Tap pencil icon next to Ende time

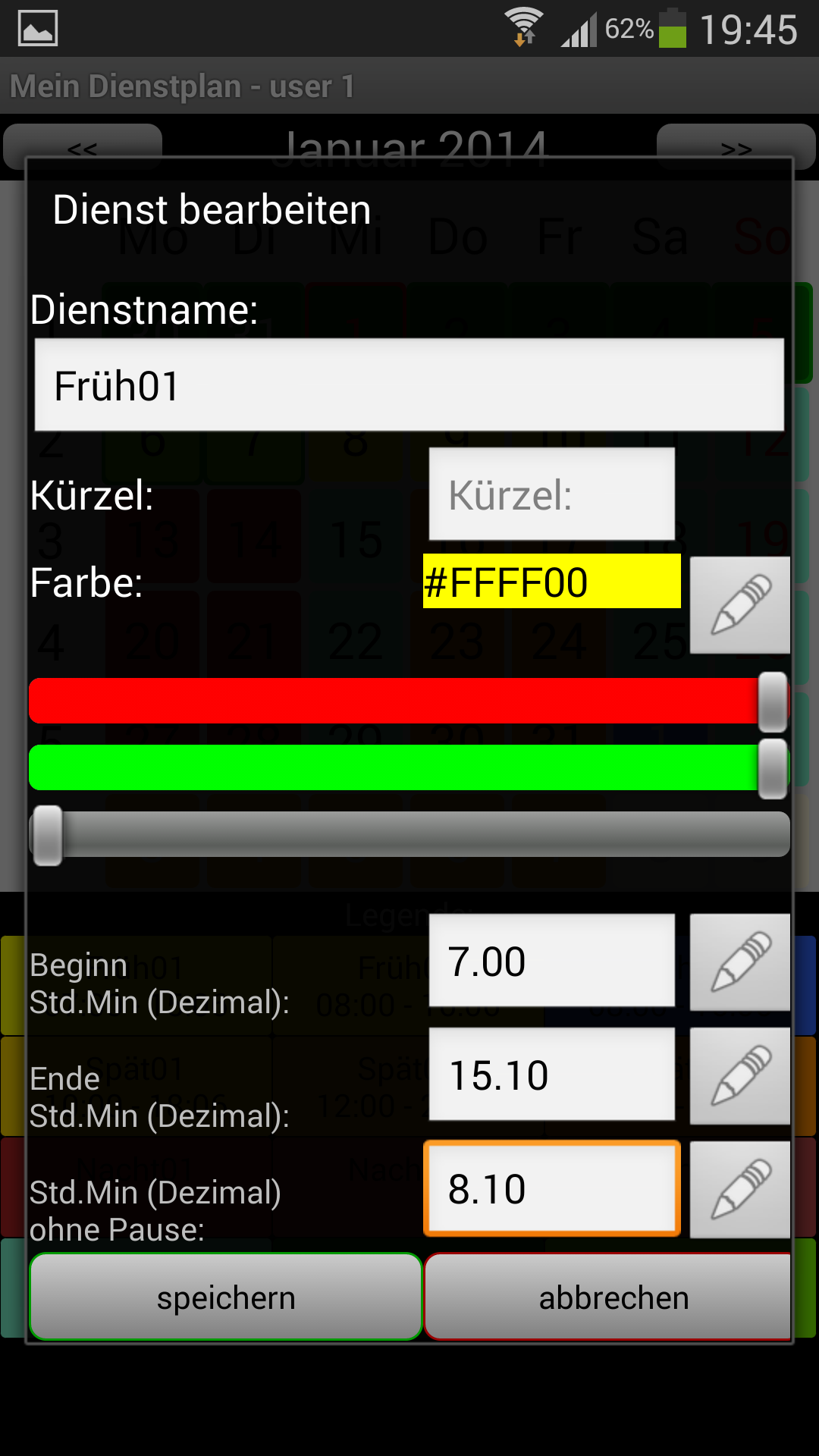(x=739, y=1076)
